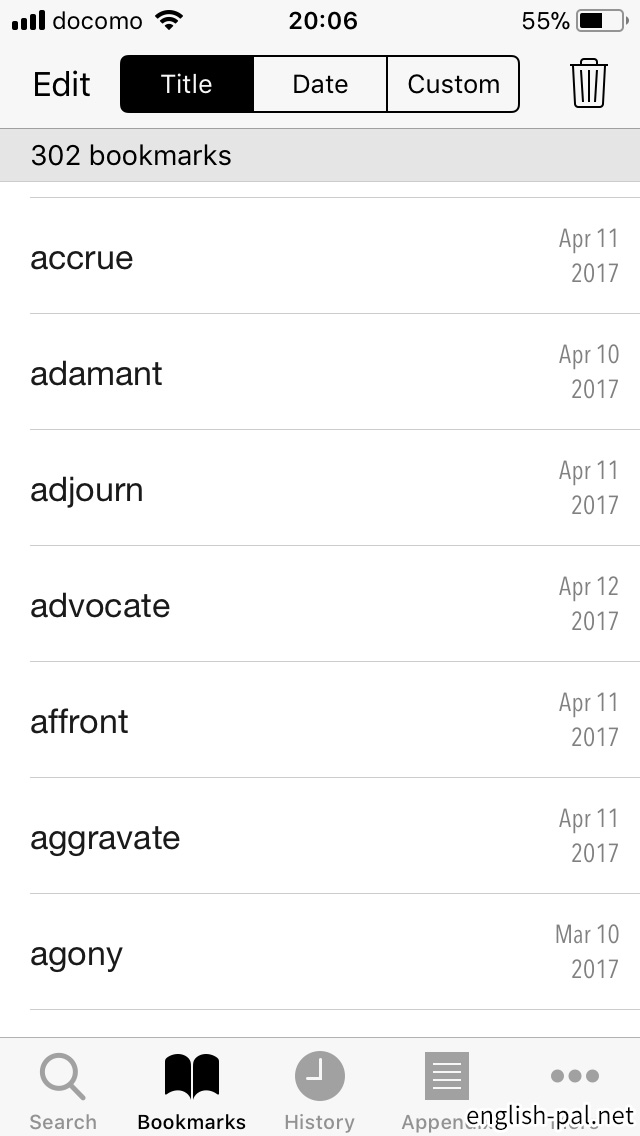Open the Appendix tab

point(447,1085)
